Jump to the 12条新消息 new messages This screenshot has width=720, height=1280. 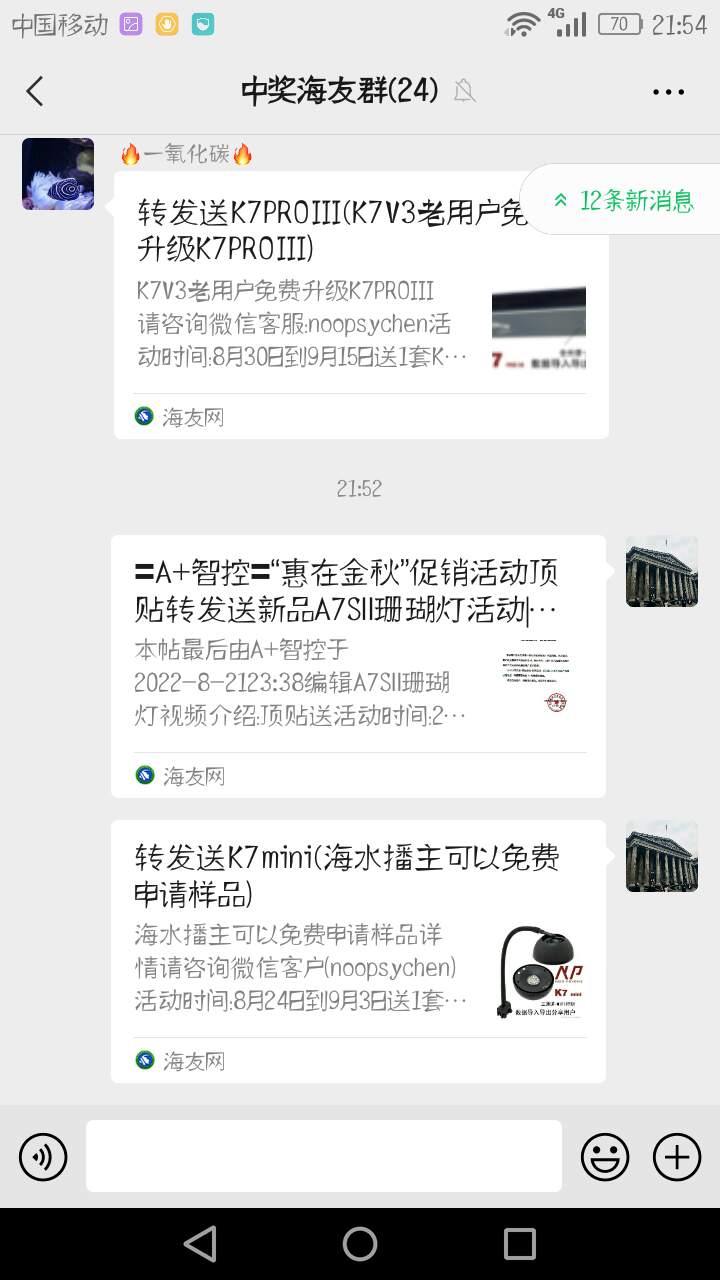624,200
